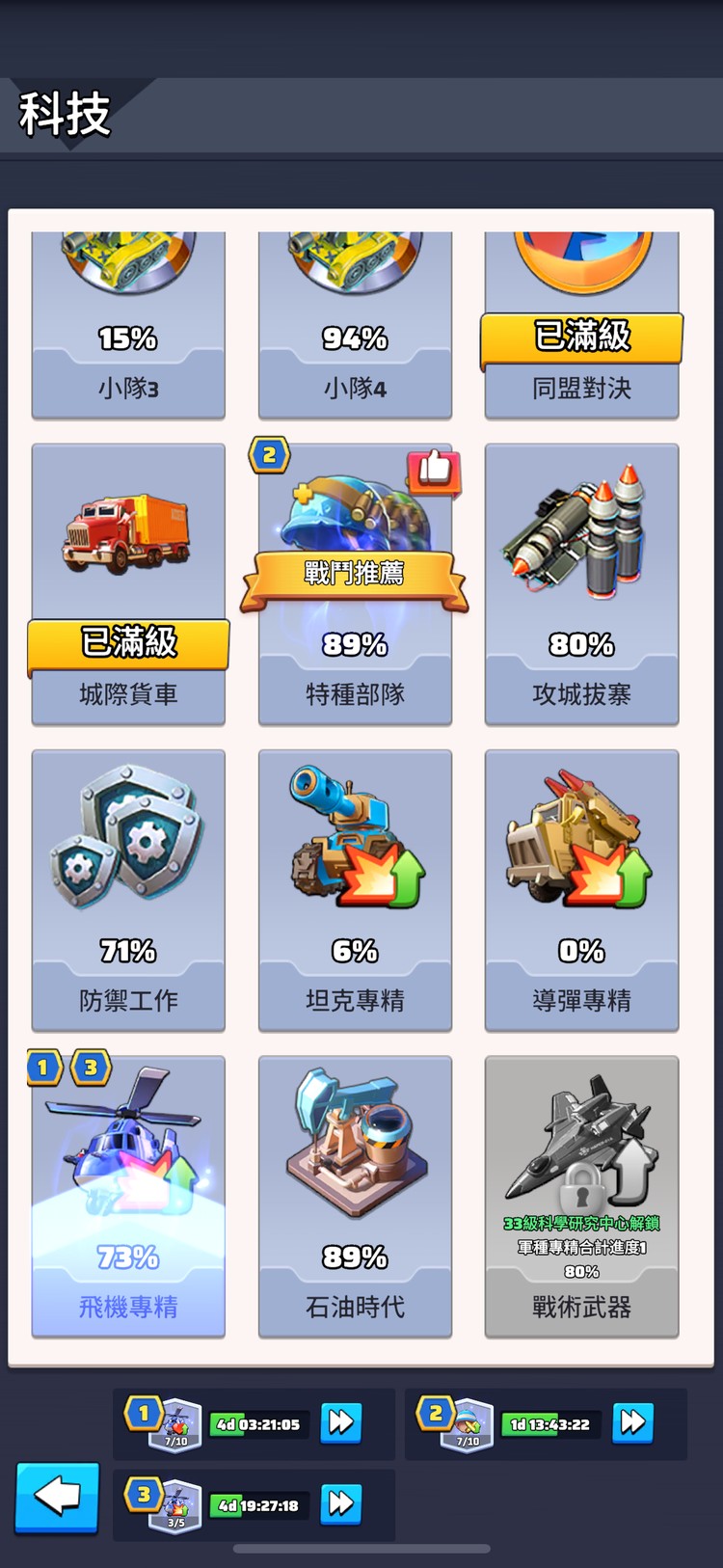Open the 小隊4 tech card
This screenshot has height=1568, width=723.
pos(355,328)
